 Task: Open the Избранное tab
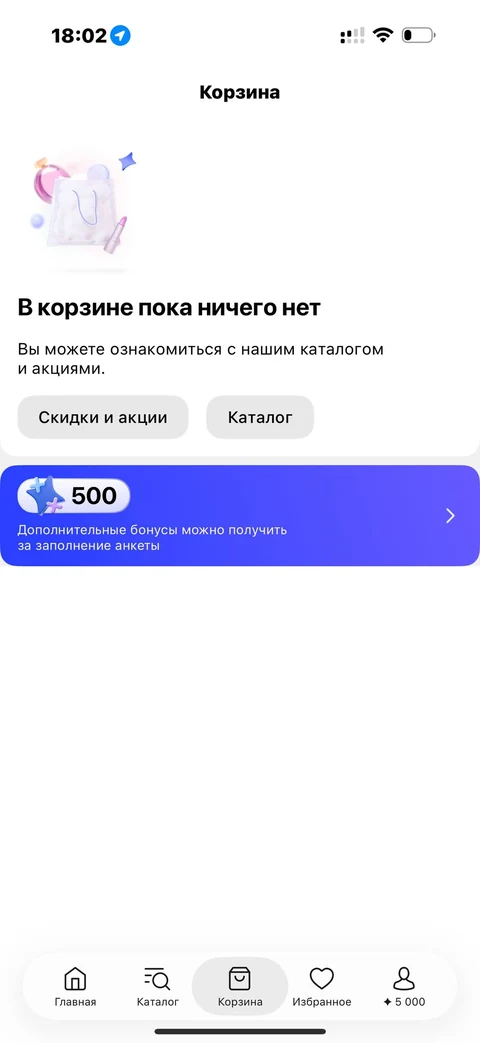(x=322, y=987)
